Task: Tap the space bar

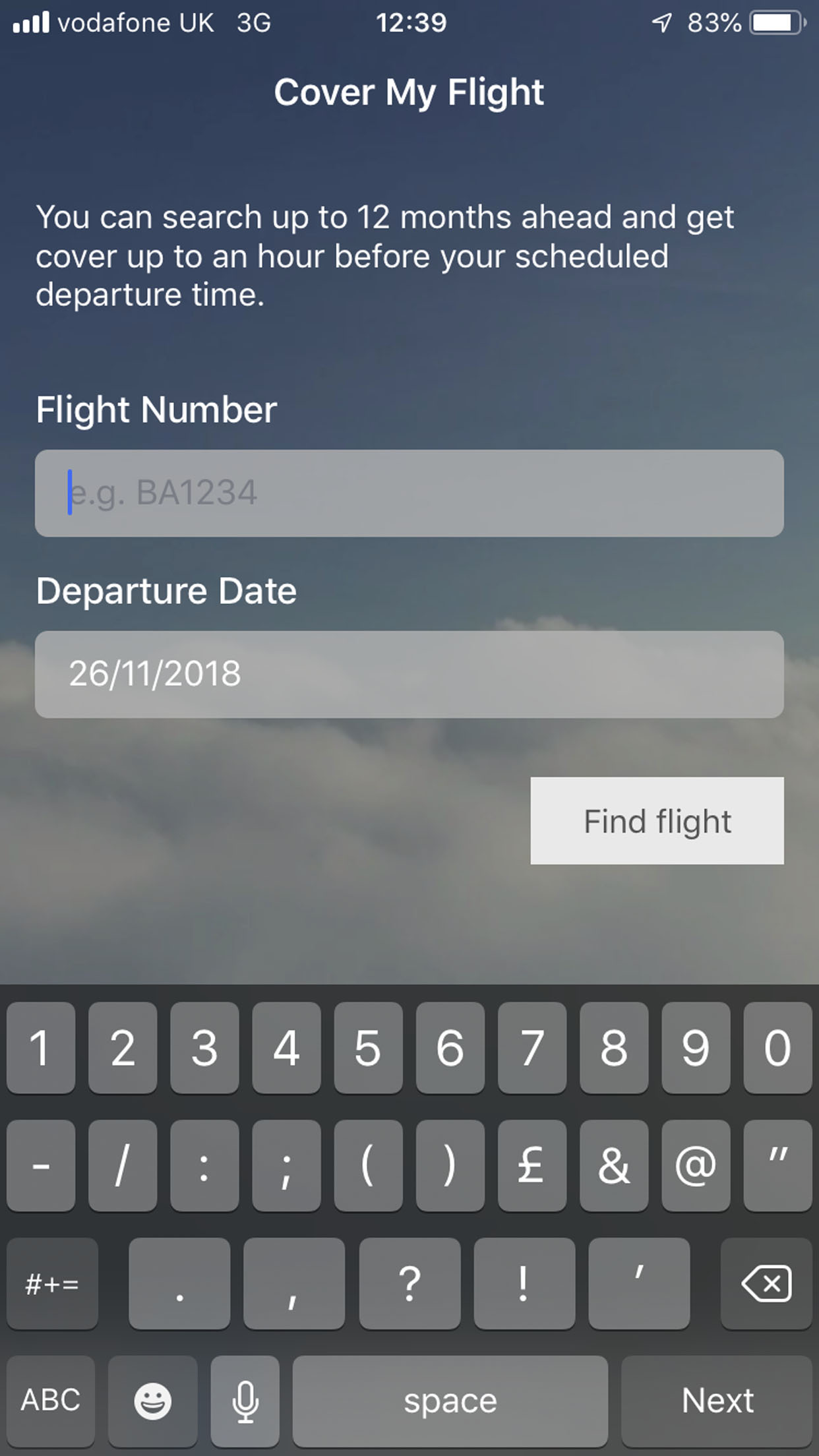Action: [x=450, y=1401]
